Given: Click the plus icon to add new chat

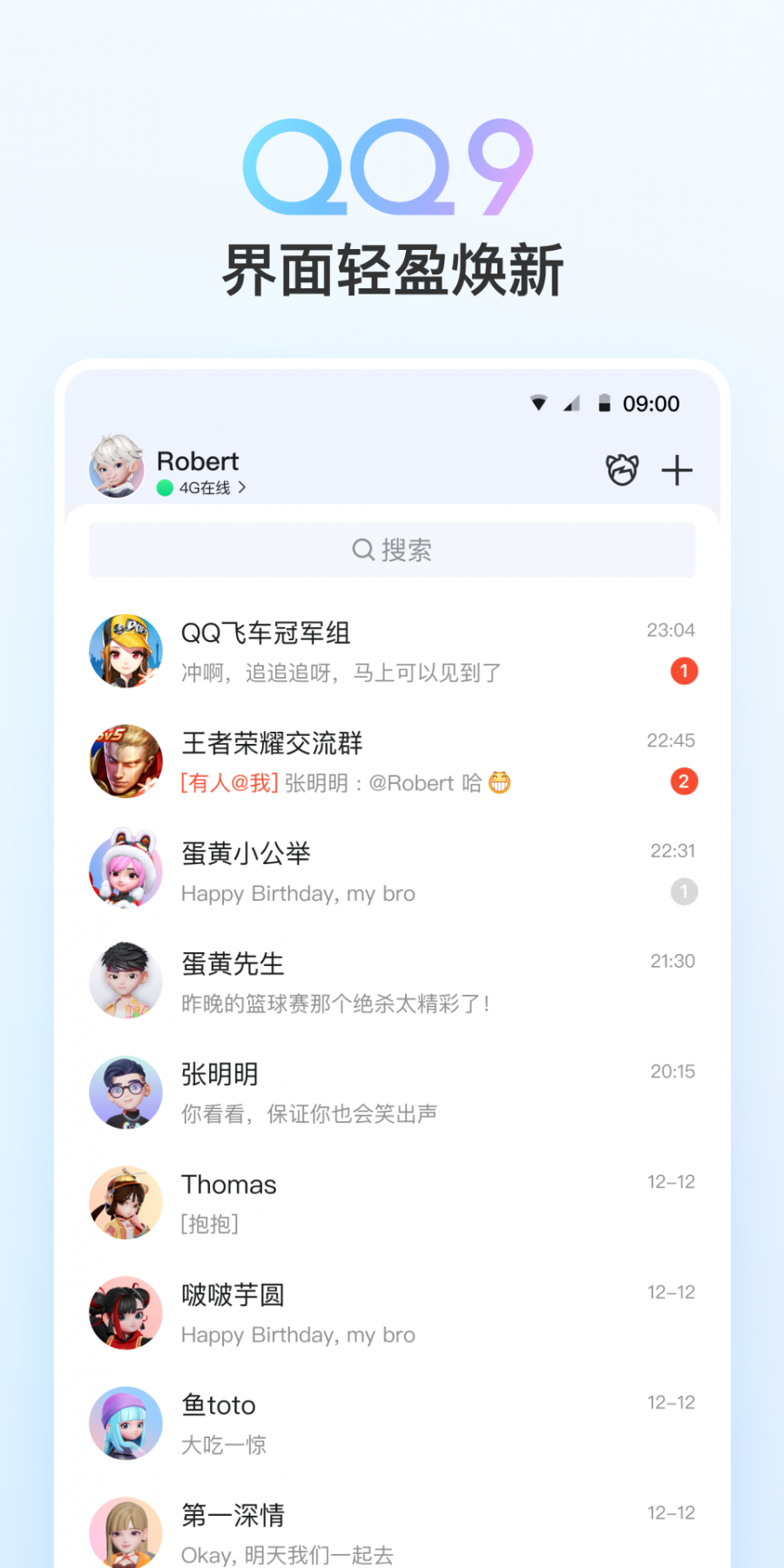Looking at the screenshot, I should [x=678, y=470].
